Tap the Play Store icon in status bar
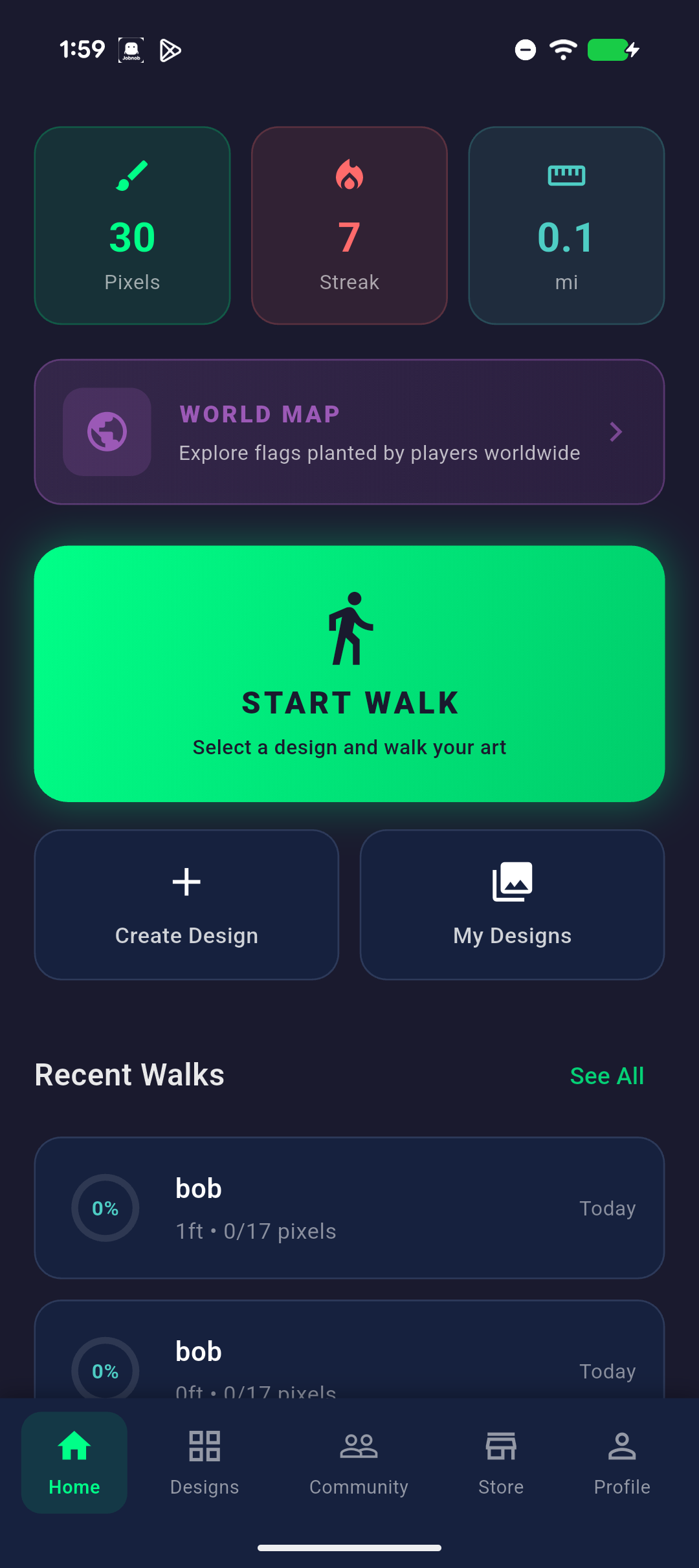 170,50
